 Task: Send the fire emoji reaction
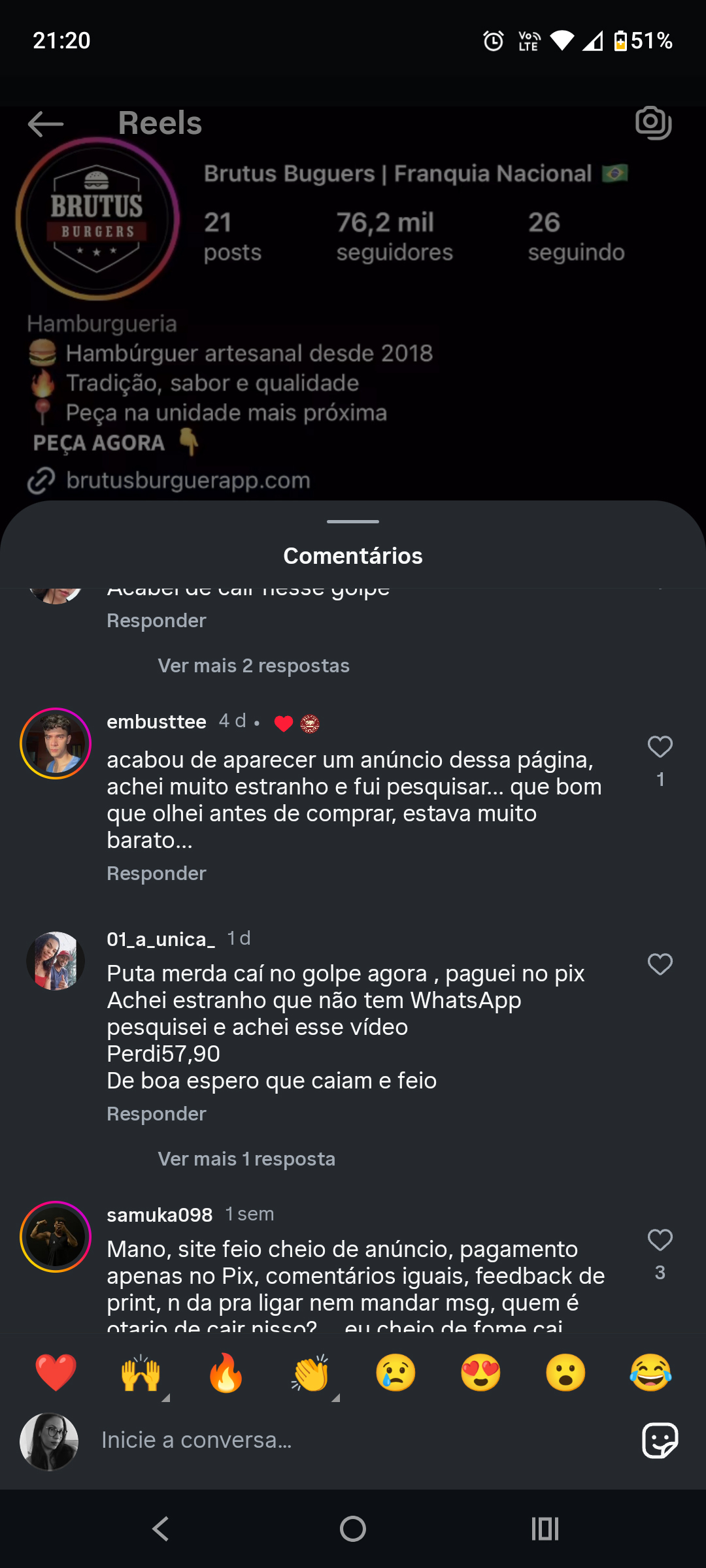tap(226, 1373)
